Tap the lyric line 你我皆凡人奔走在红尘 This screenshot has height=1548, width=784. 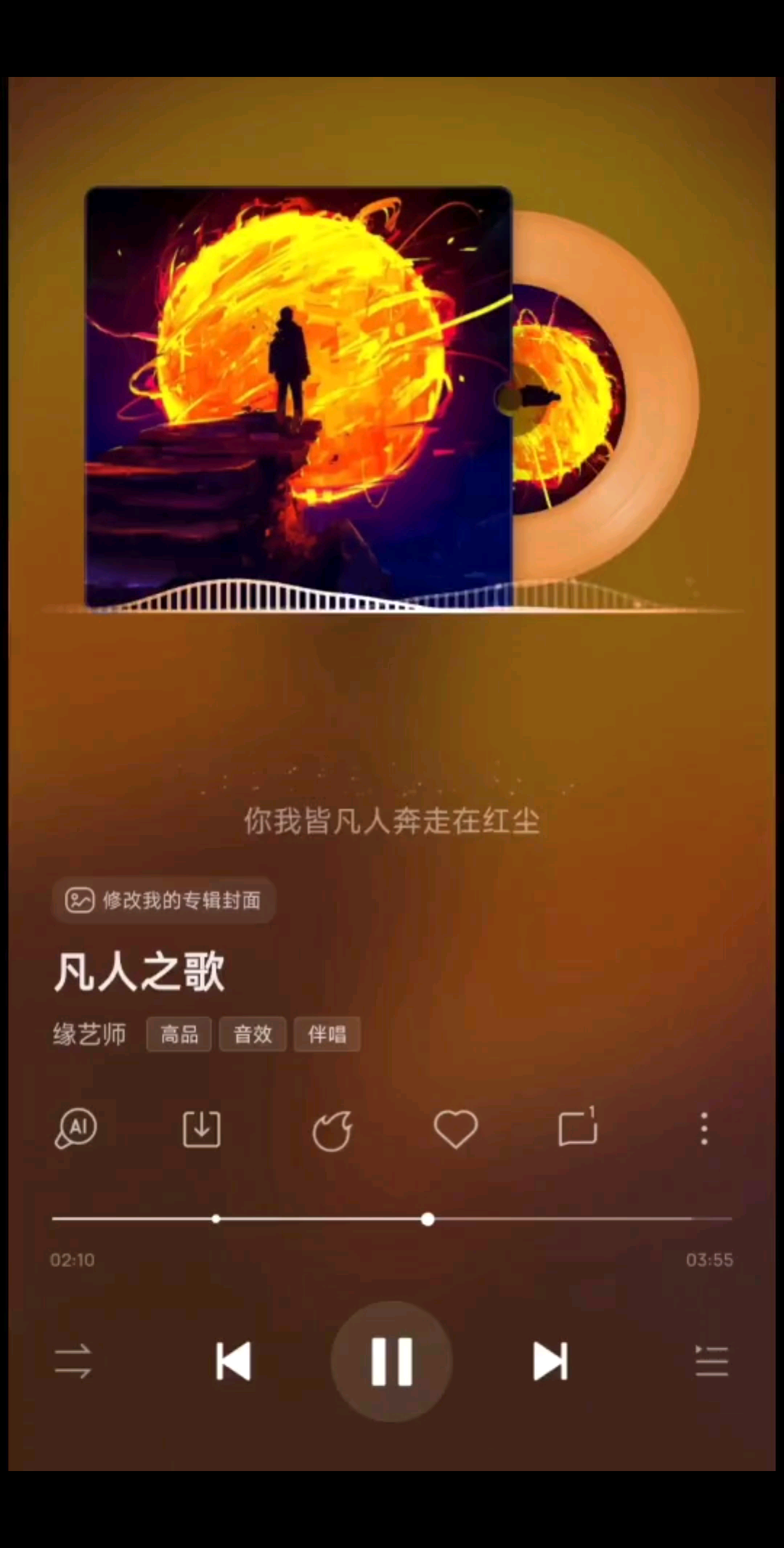coord(391,821)
